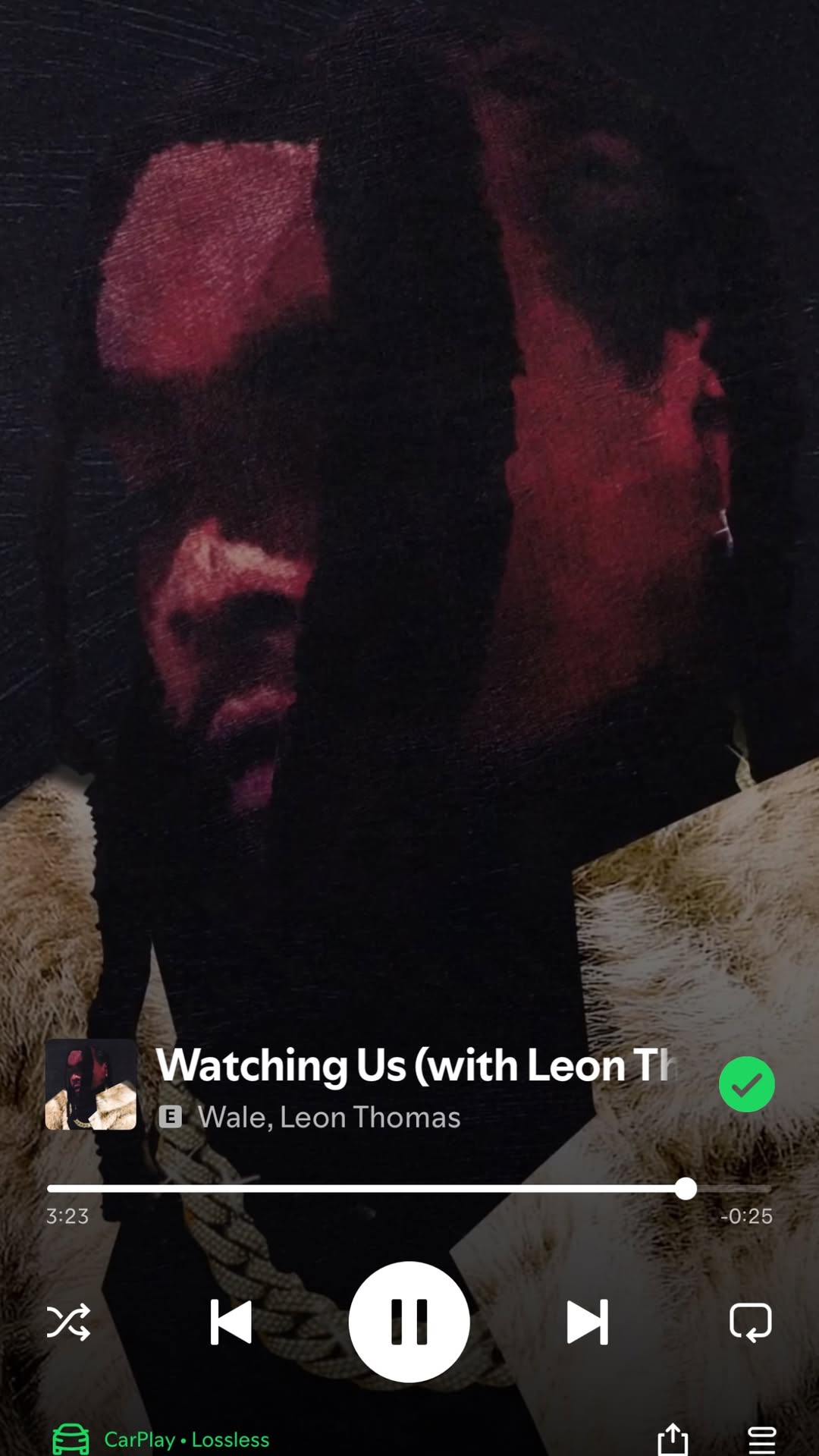Viewport: 819px width, 1456px height.
Task: Tap the song progress bar
Action: tap(409, 1188)
